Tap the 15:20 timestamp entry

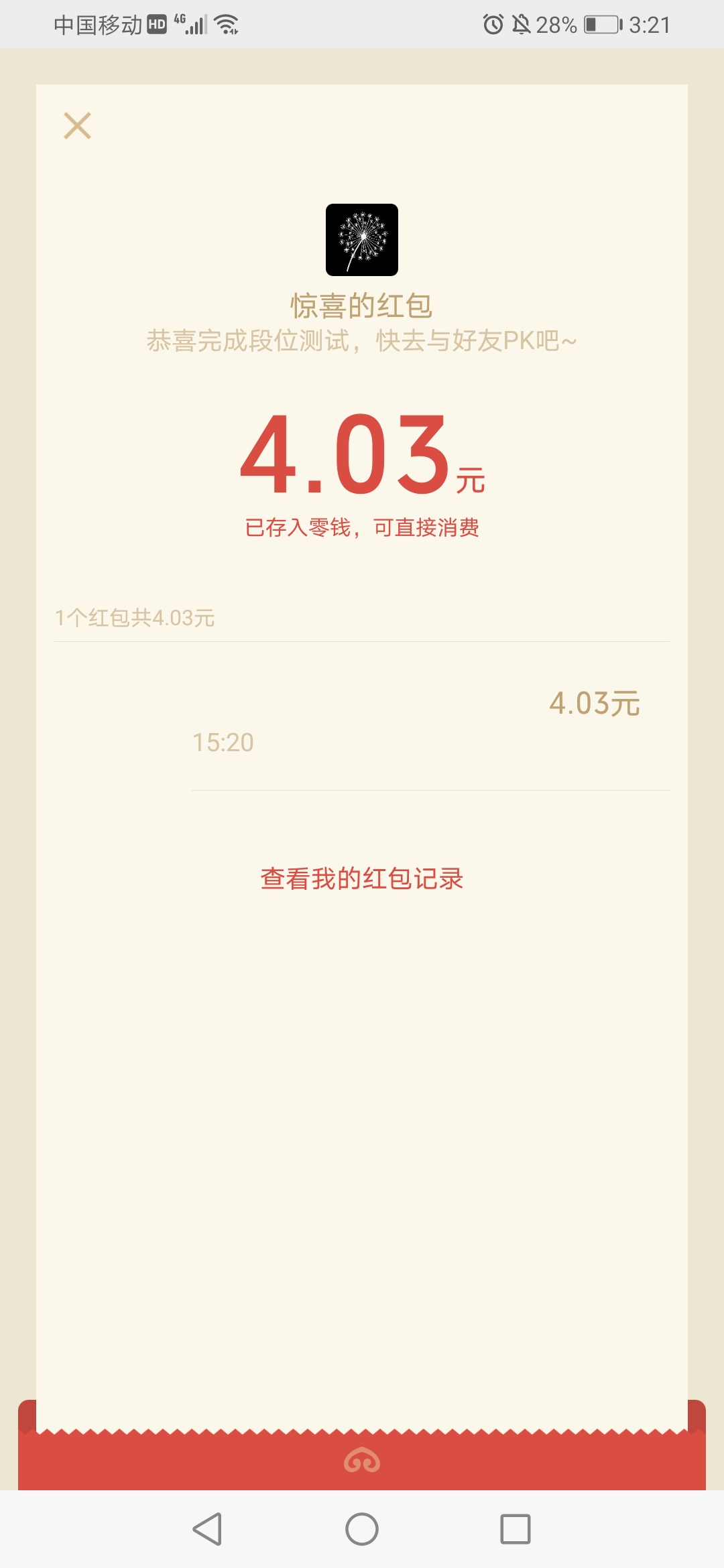click(x=223, y=742)
